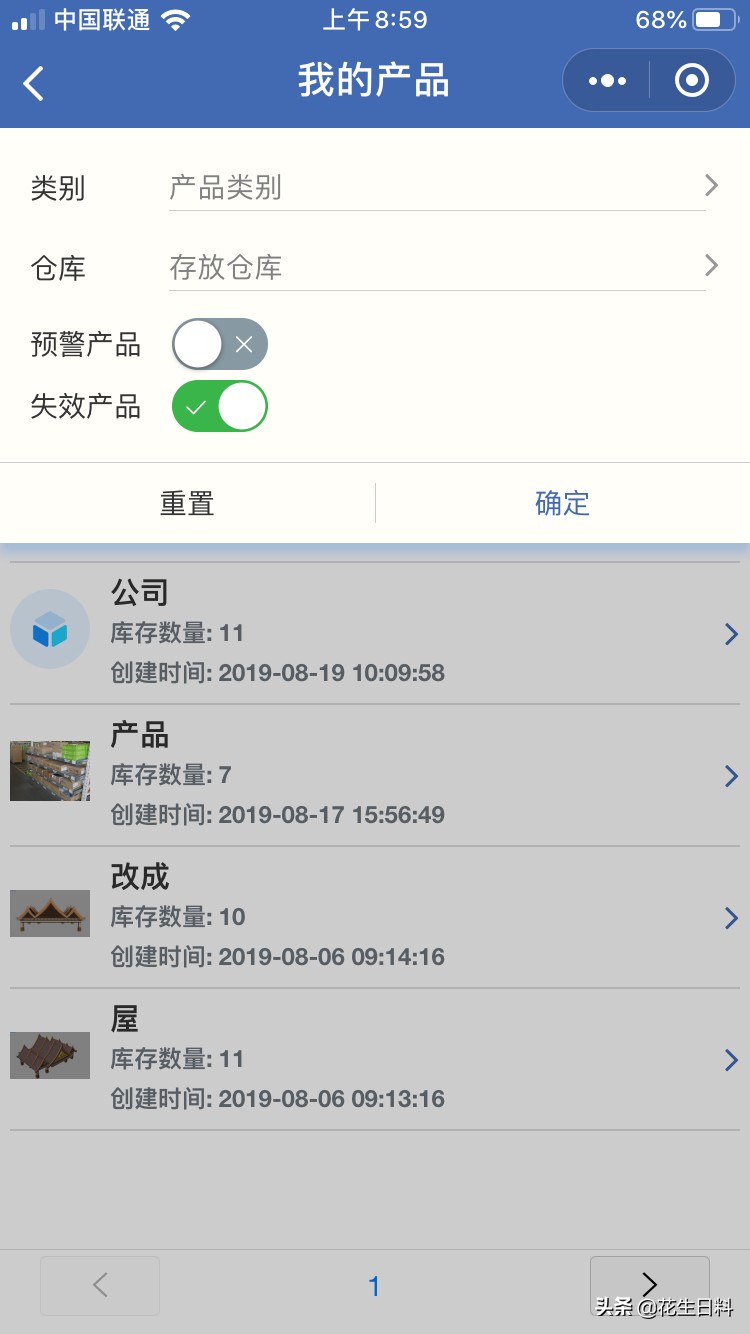This screenshot has height=1334, width=750.
Task: Close the mini program with the circle icon
Action: tap(692, 81)
